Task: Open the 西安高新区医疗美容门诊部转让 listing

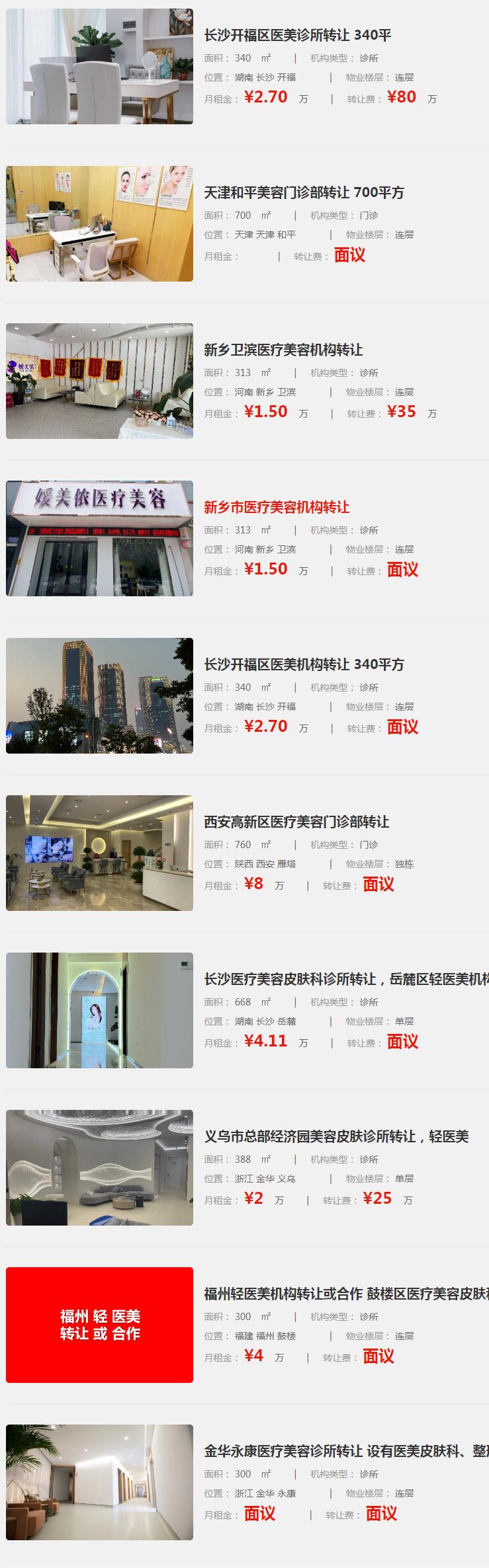Action: point(296,822)
